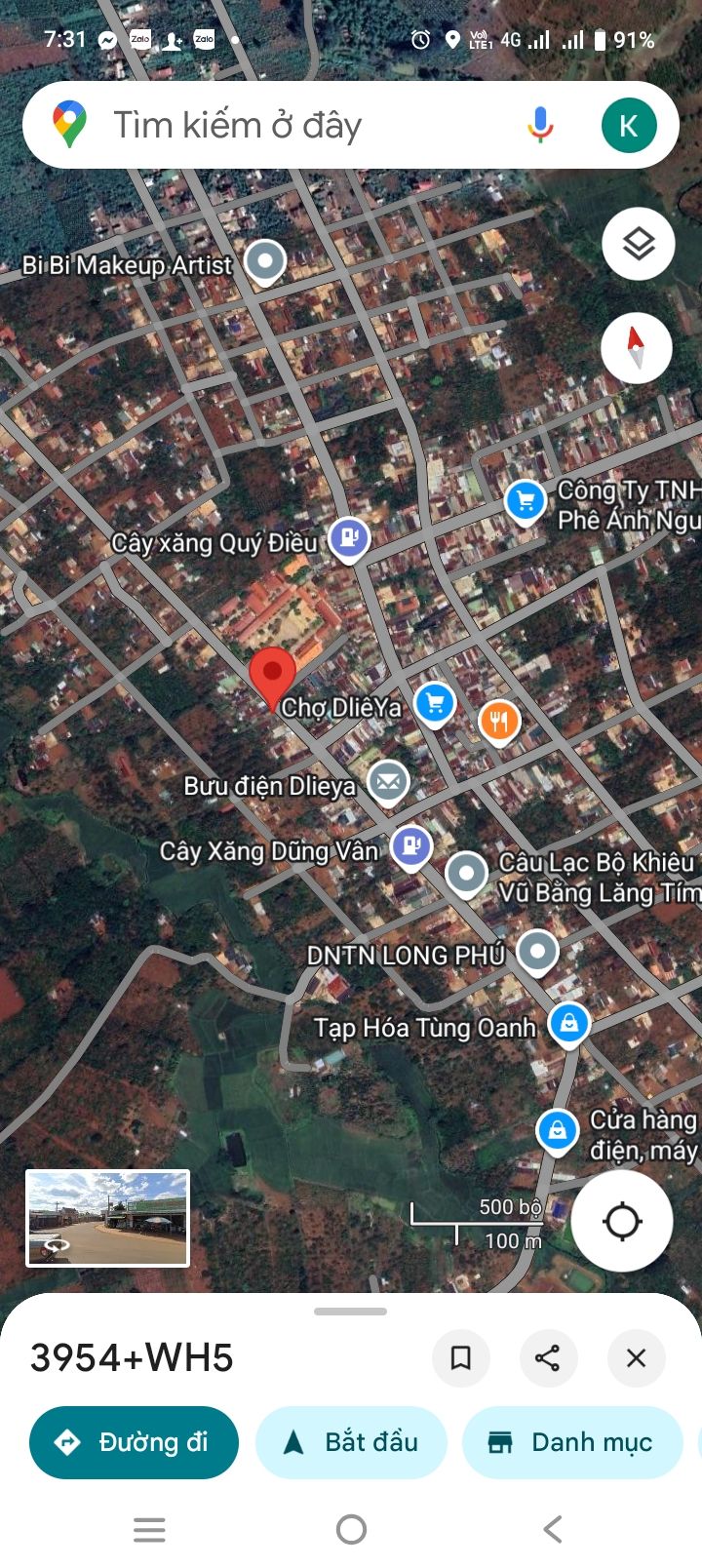Select the Tạp Hóa Tùng Oanh shop marker
This screenshot has width=702, height=1568.
[568, 1024]
